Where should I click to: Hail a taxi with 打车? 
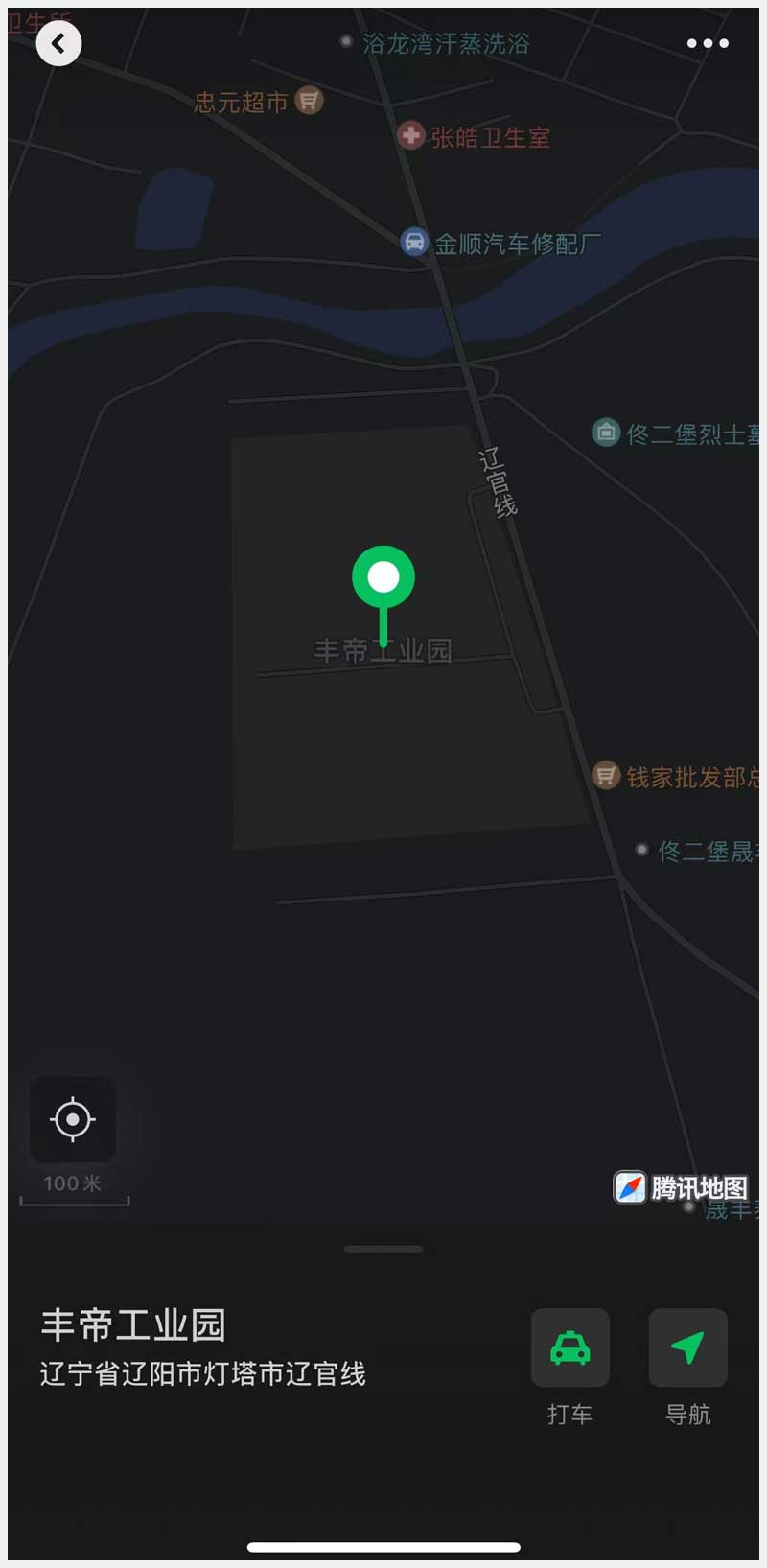coord(570,1347)
